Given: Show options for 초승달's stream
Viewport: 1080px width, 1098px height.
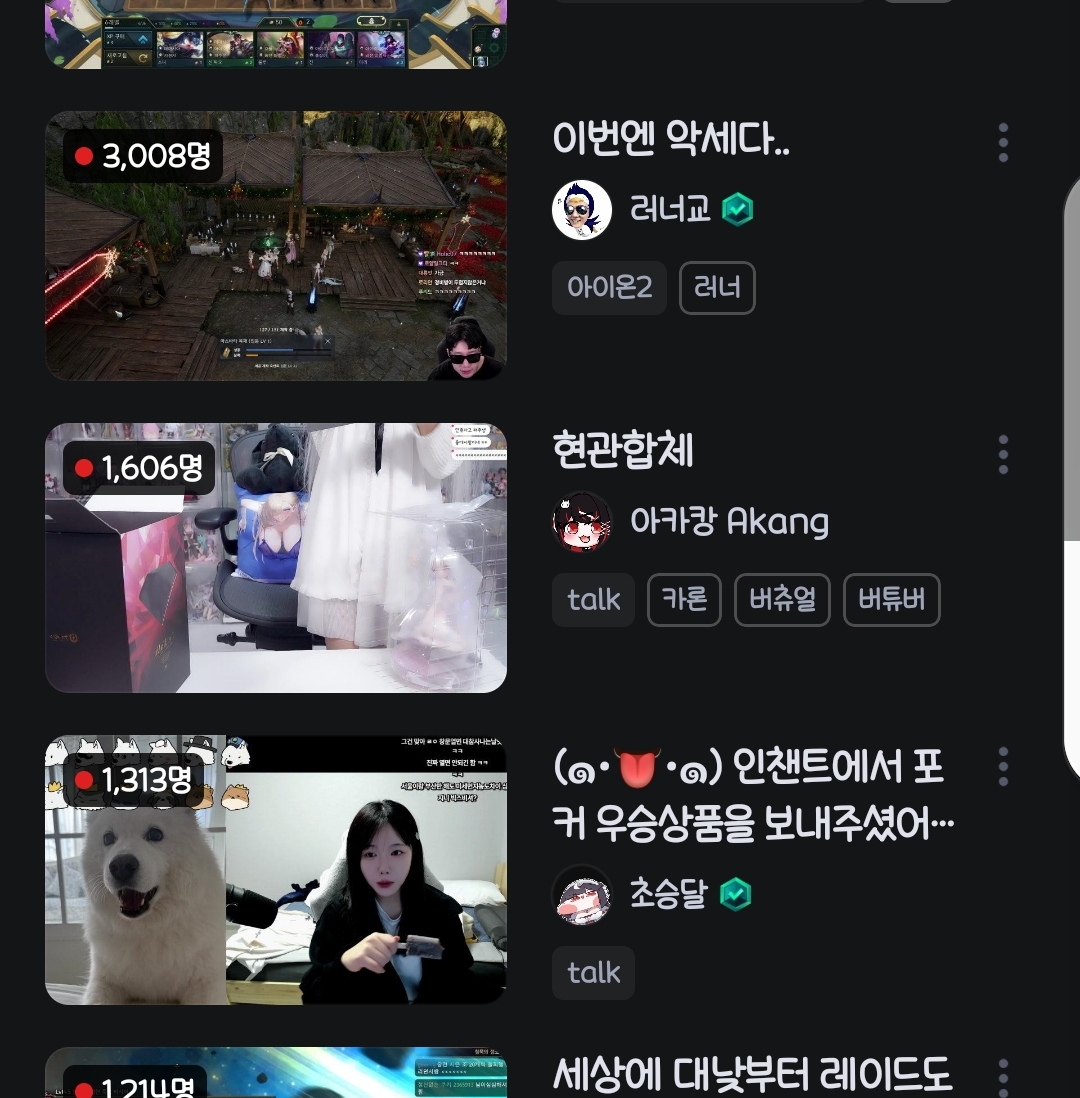Looking at the screenshot, I should tap(1003, 767).
